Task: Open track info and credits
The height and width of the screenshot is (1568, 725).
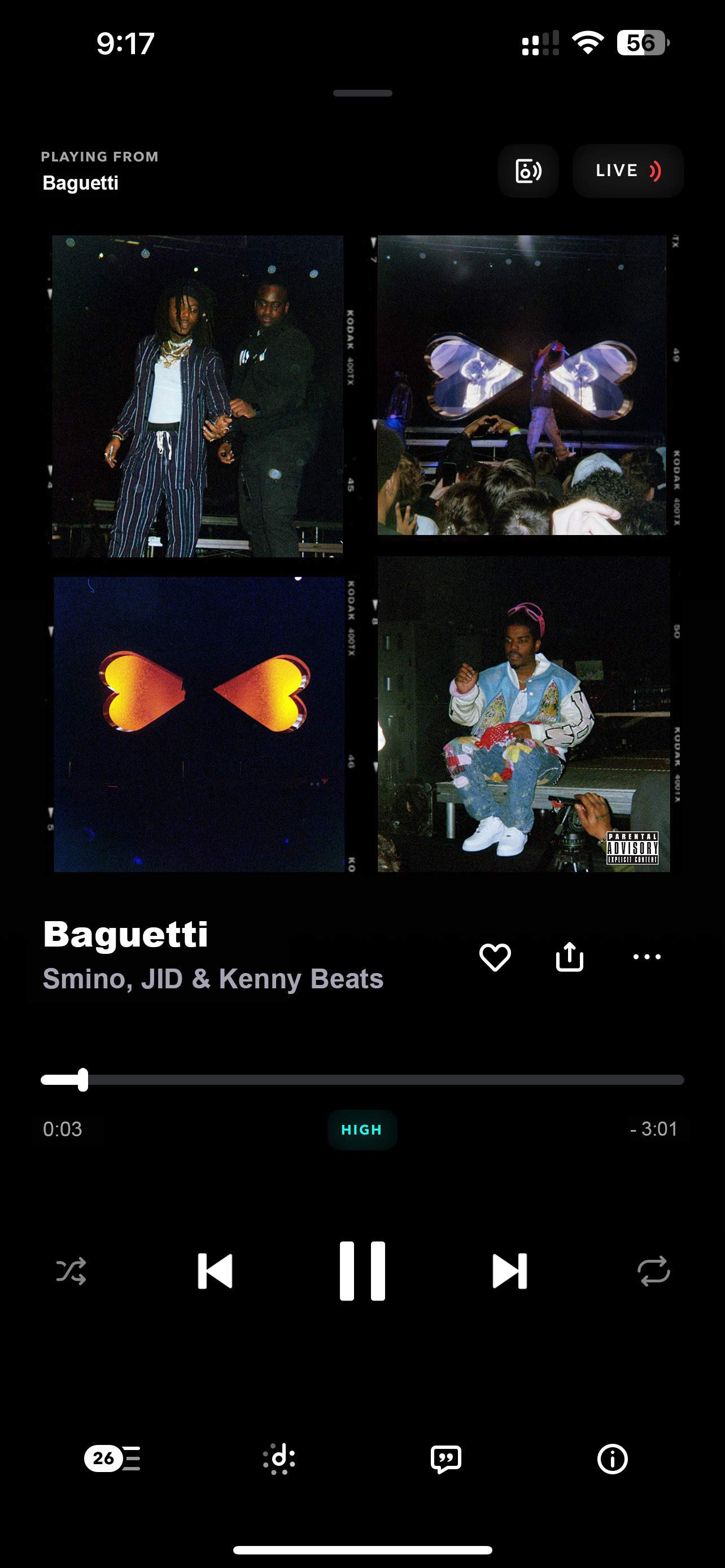Action: 612,1458
